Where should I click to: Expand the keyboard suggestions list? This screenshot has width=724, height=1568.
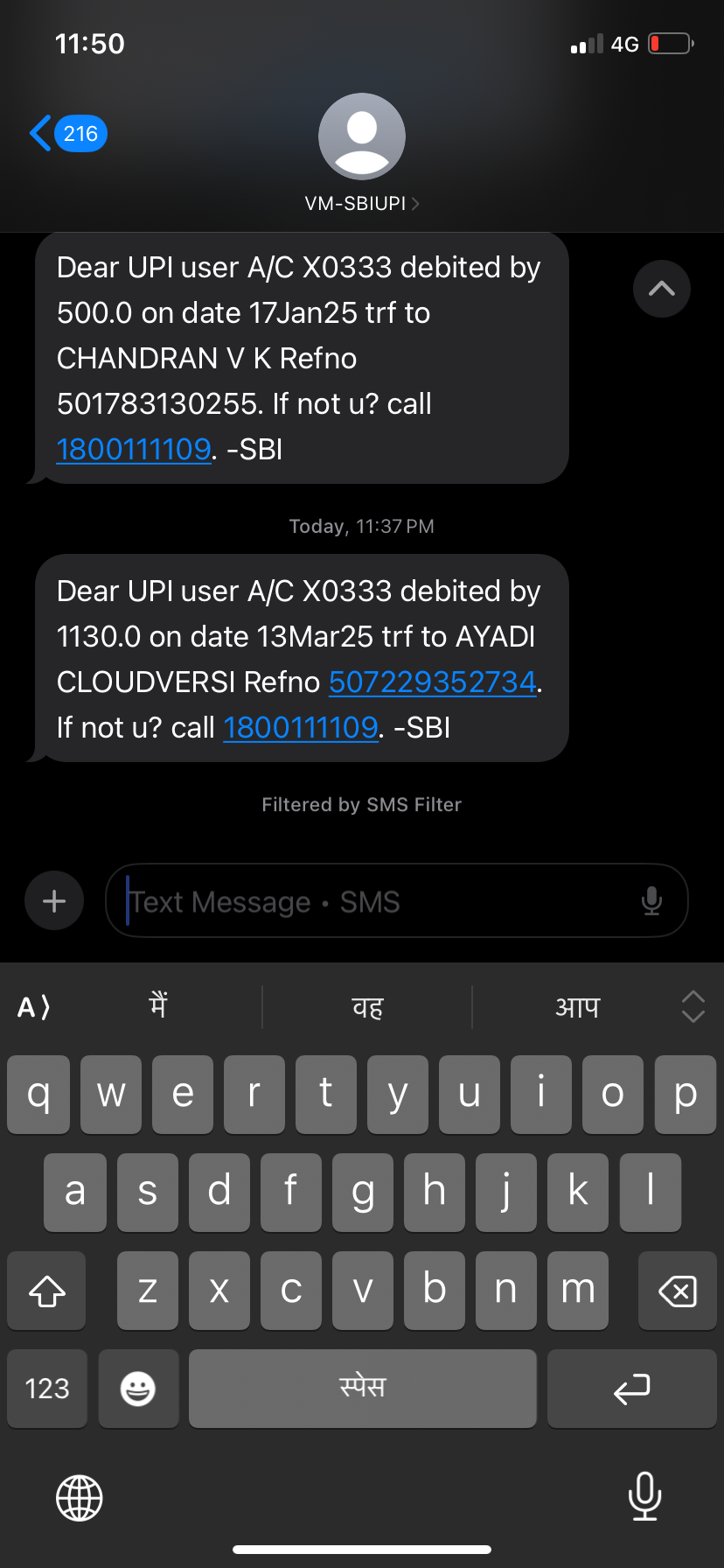coord(693,1007)
